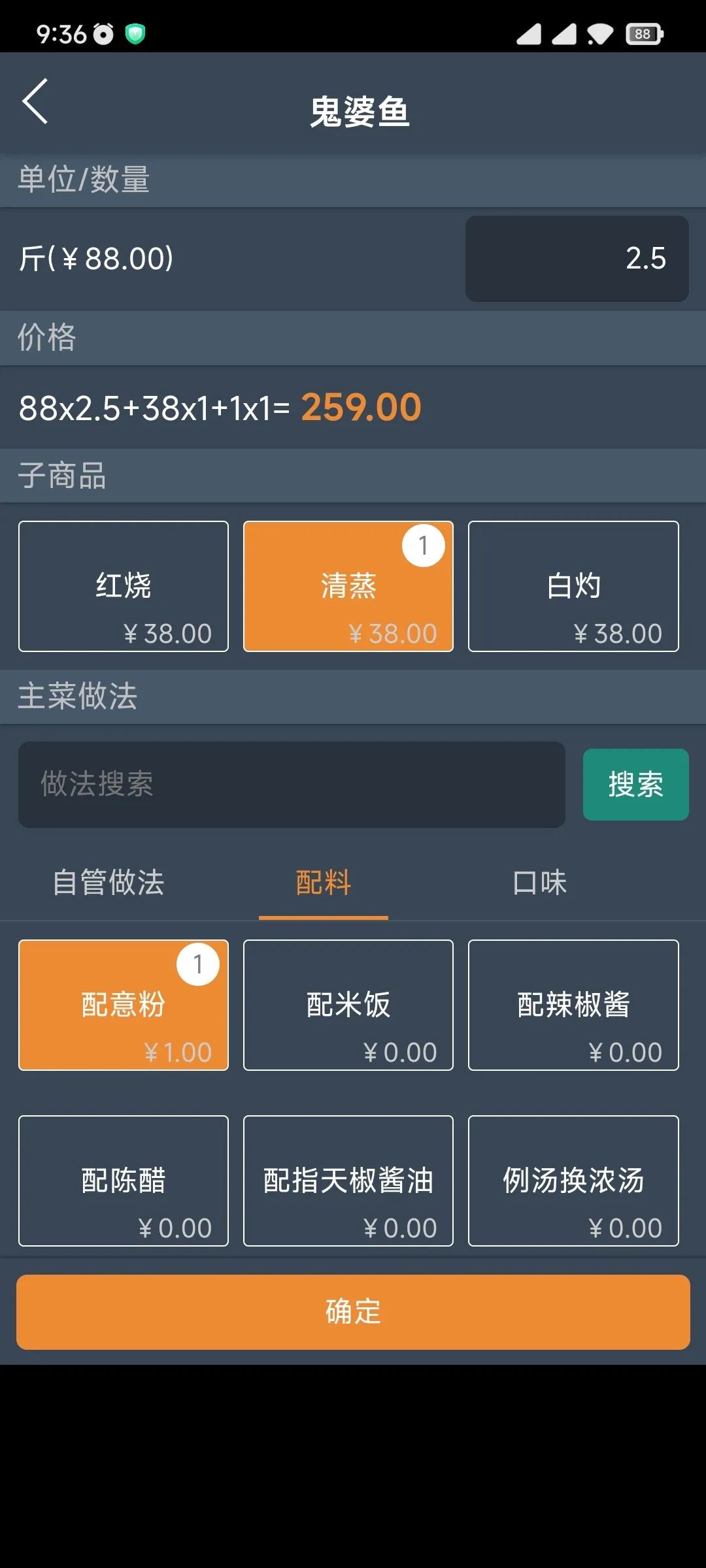The image size is (706, 1568).
Task: Select the 红烧 sub-item
Action: tap(124, 586)
